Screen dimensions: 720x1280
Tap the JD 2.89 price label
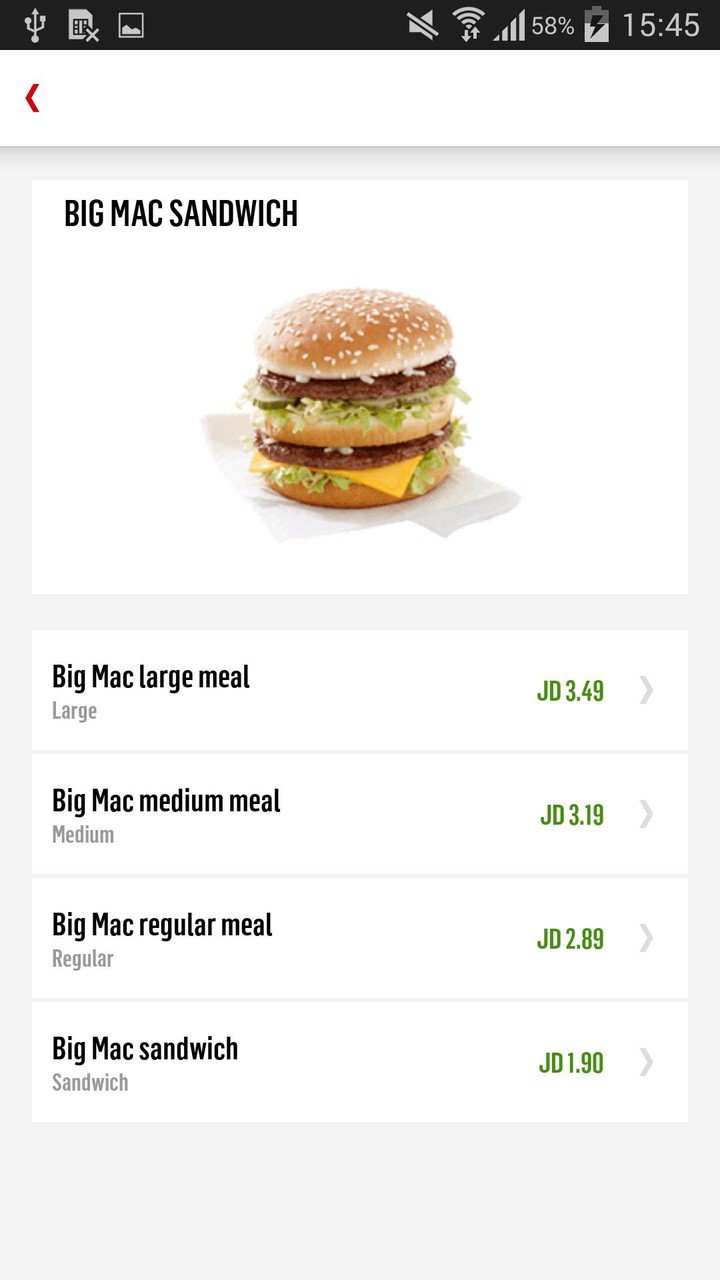[x=571, y=938]
